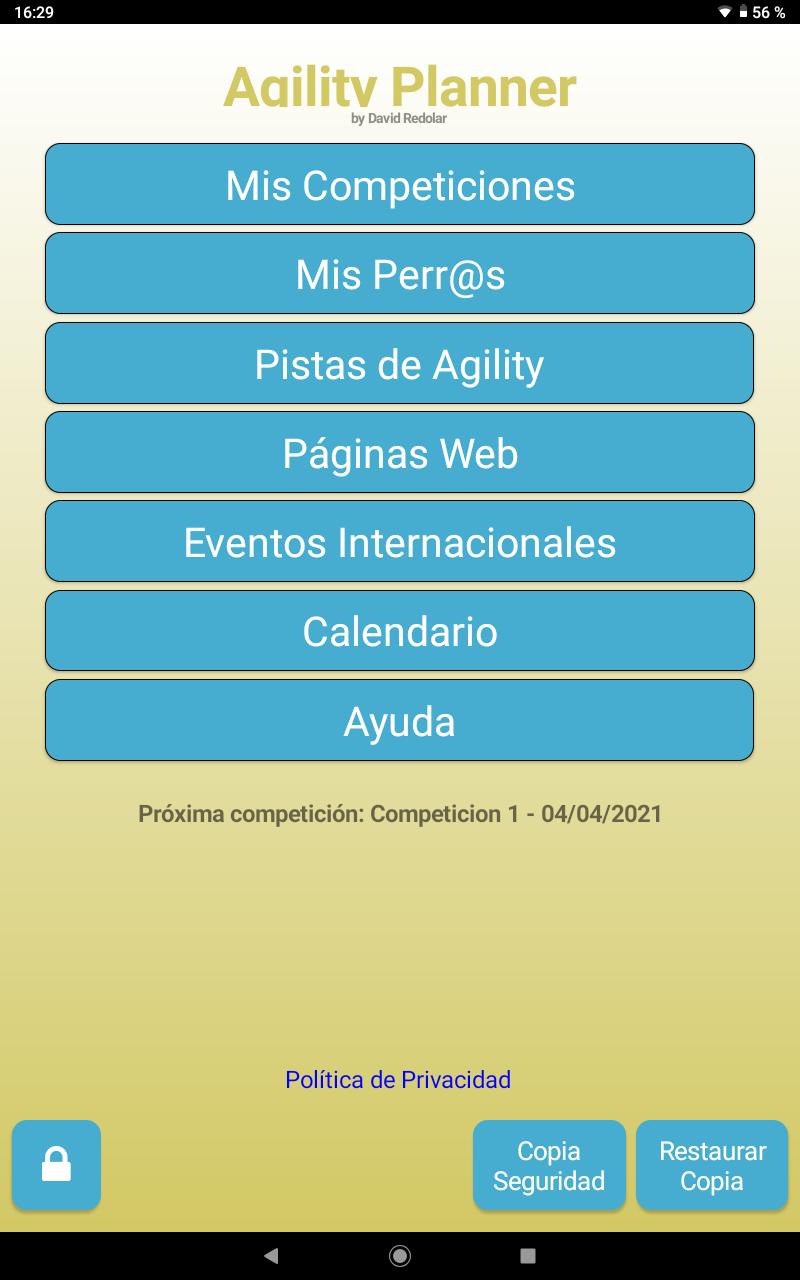
Task: Go back with the system back button
Action: point(271,1255)
